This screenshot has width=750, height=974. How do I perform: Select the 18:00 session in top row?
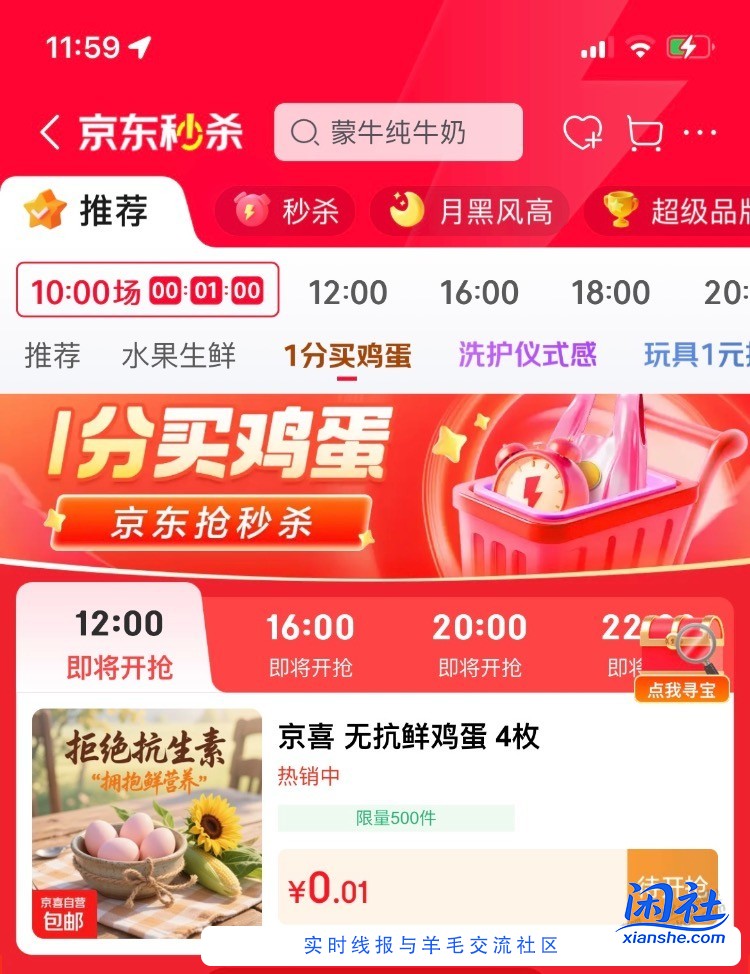(610, 292)
